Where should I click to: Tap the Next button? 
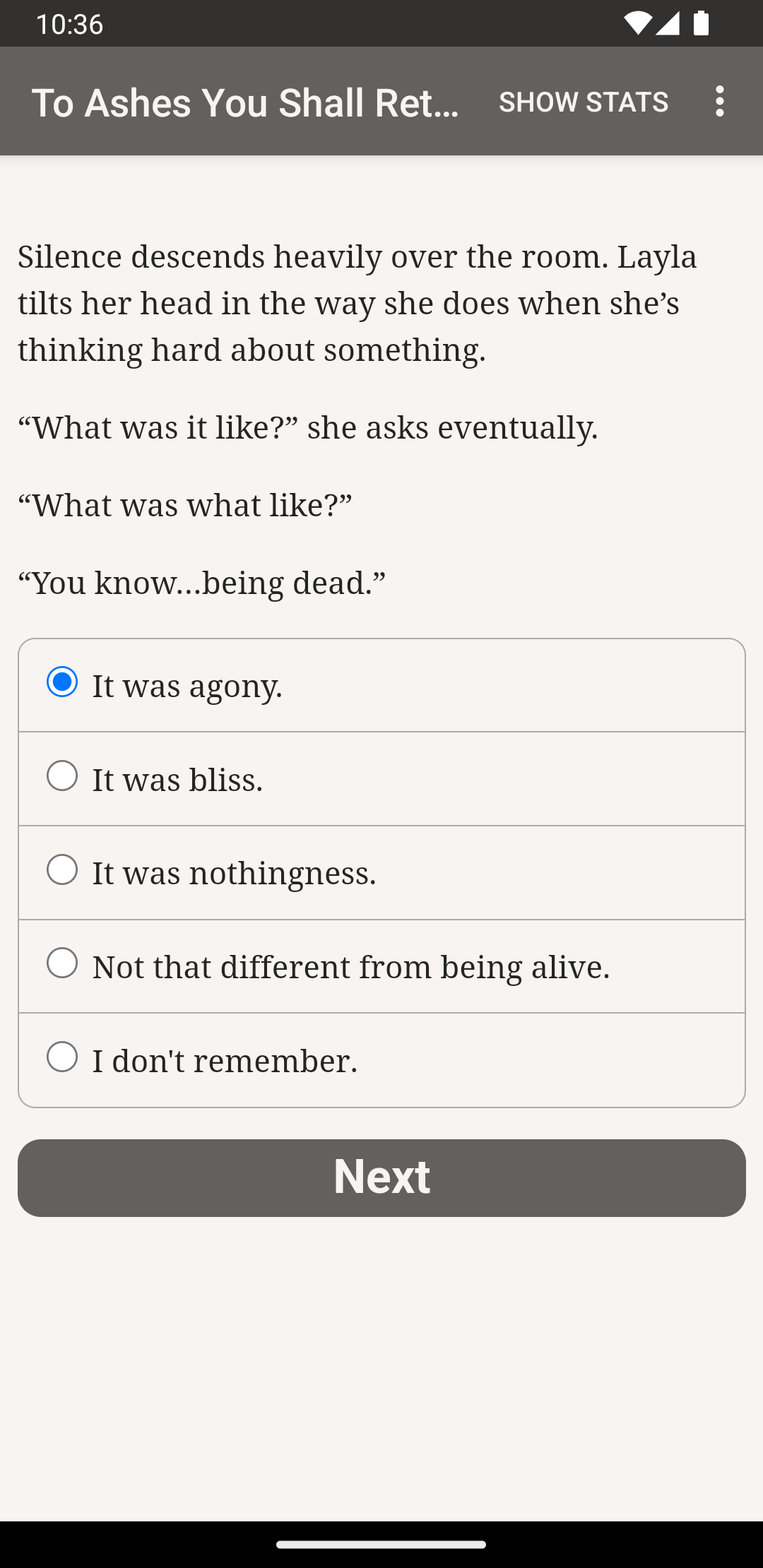381,1177
